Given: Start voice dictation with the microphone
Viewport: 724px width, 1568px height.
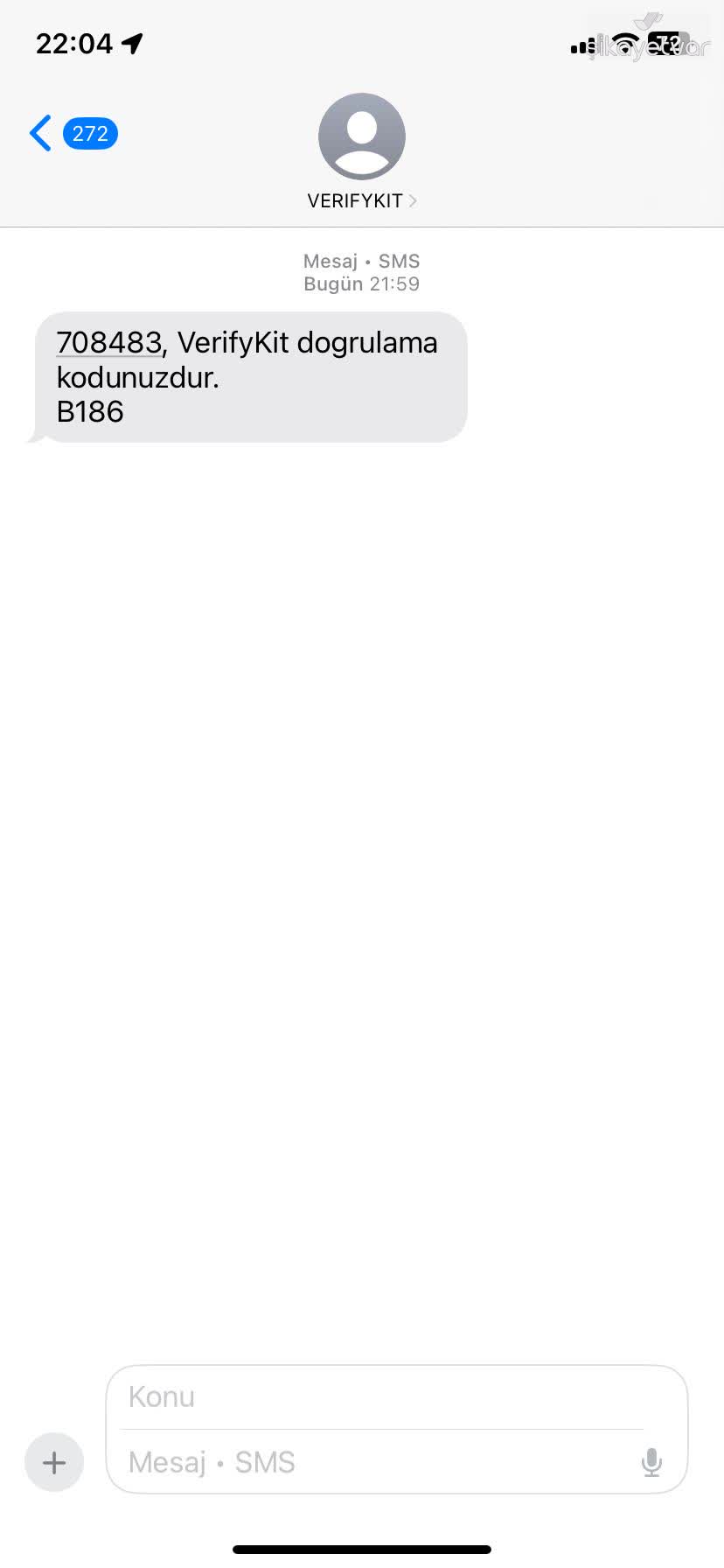Looking at the screenshot, I should (x=651, y=1462).
